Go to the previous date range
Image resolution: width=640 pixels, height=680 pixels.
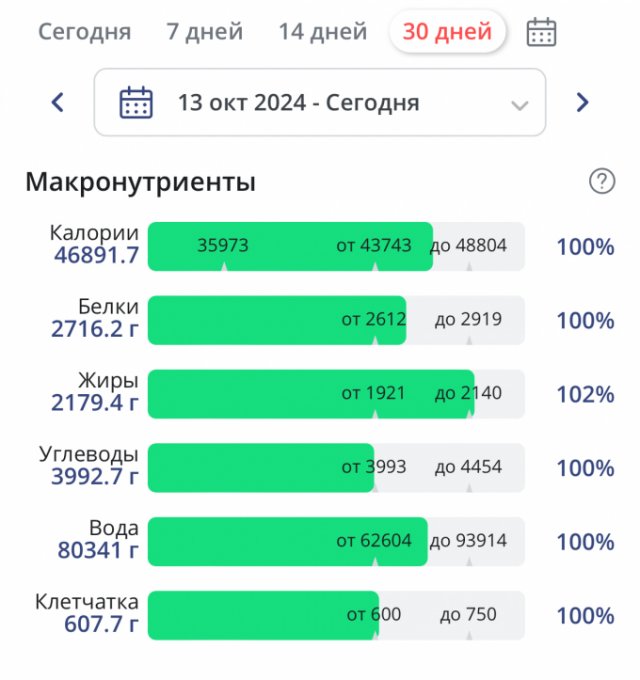coord(57,102)
